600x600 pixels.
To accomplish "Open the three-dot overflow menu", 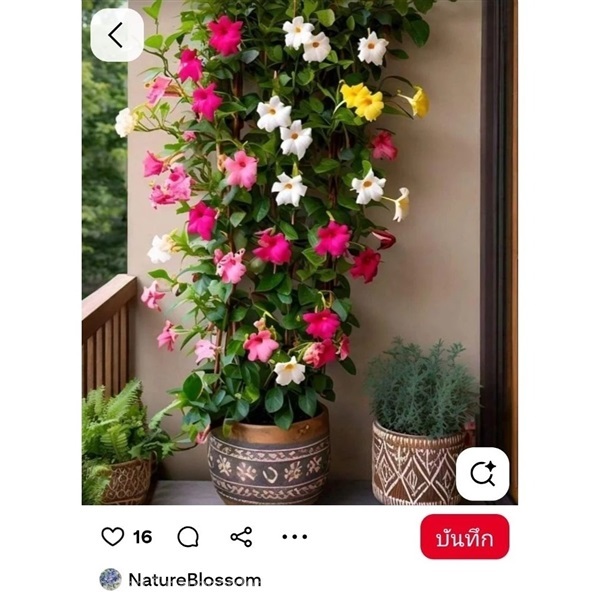I will [x=294, y=537].
